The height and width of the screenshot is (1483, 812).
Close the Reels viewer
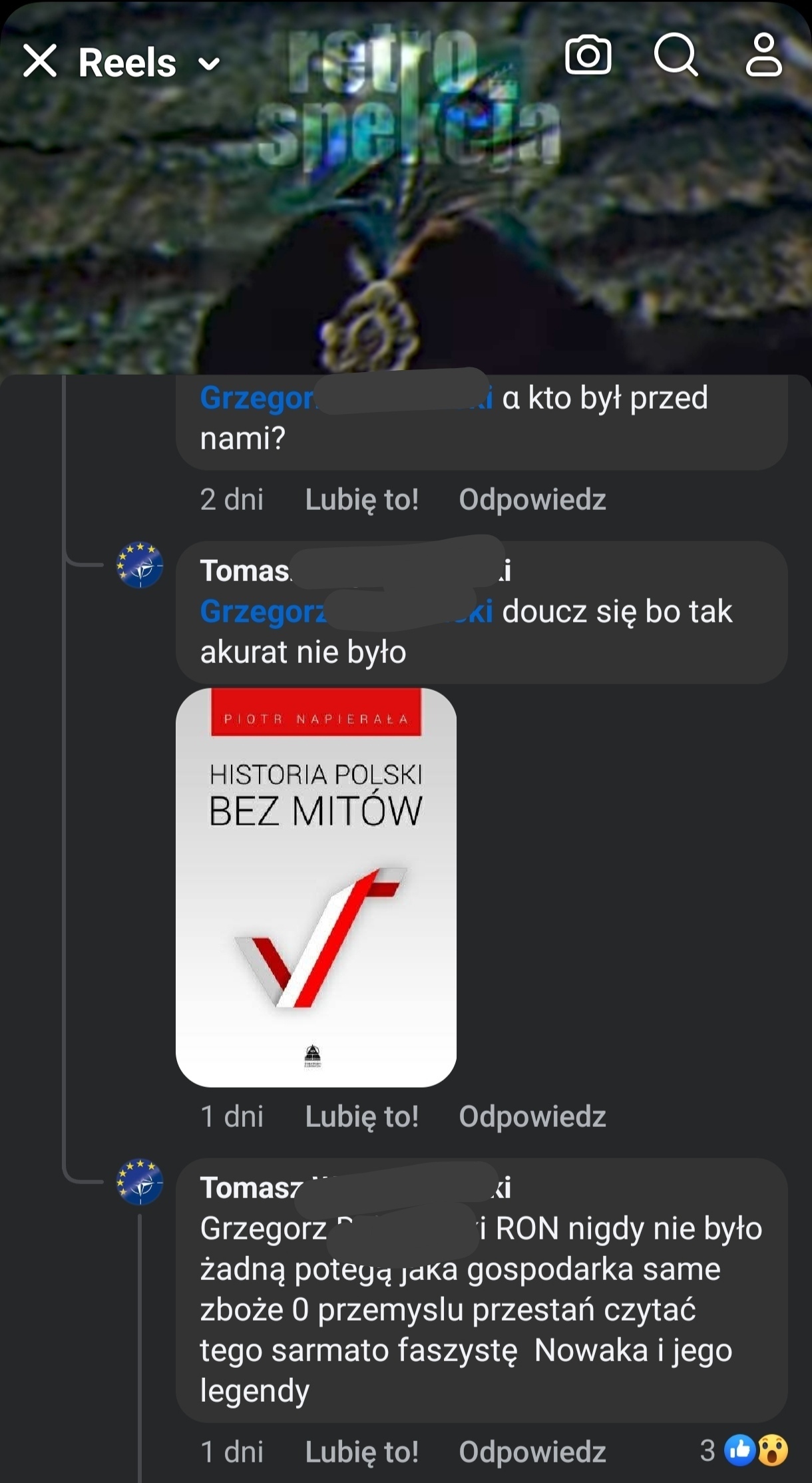coord(40,61)
